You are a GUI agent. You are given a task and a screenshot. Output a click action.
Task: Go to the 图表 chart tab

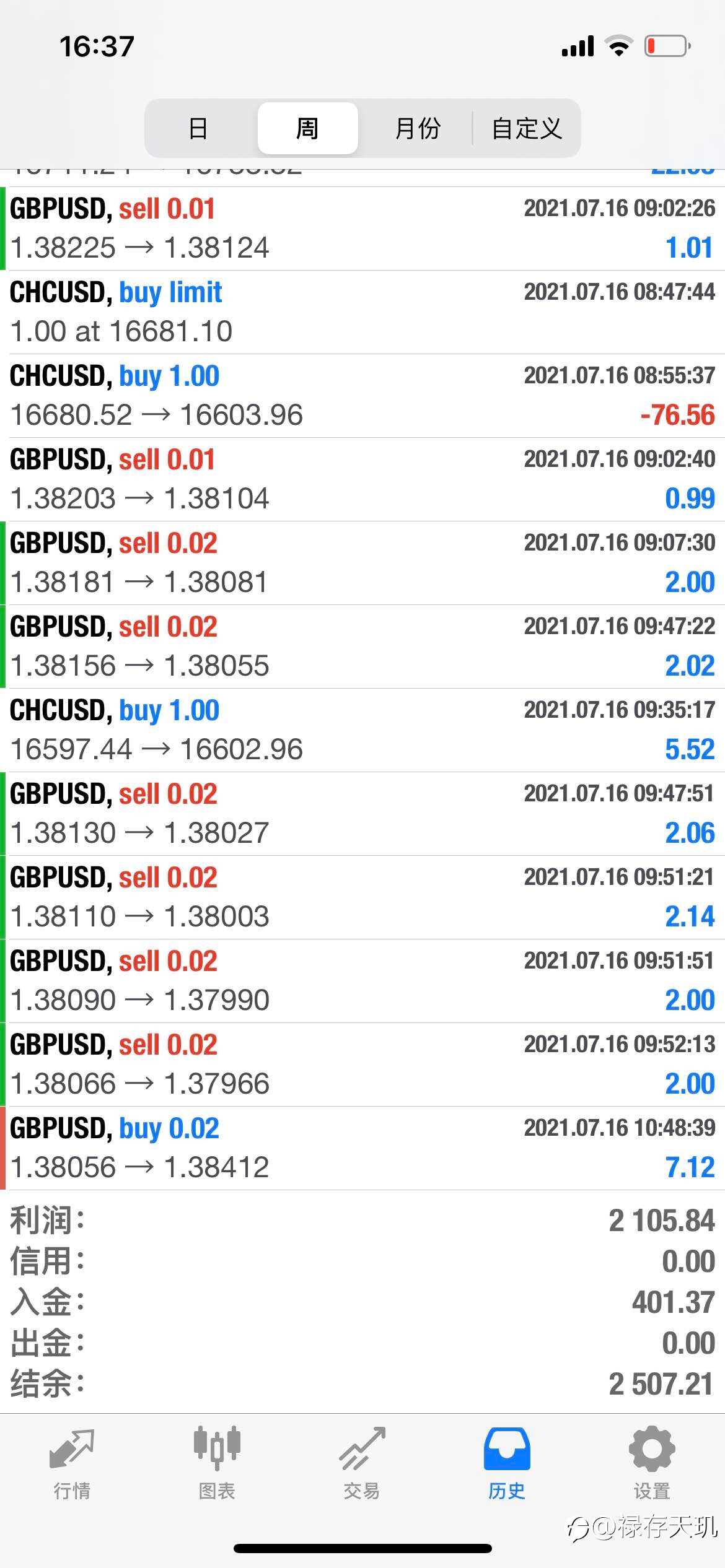click(x=217, y=1464)
